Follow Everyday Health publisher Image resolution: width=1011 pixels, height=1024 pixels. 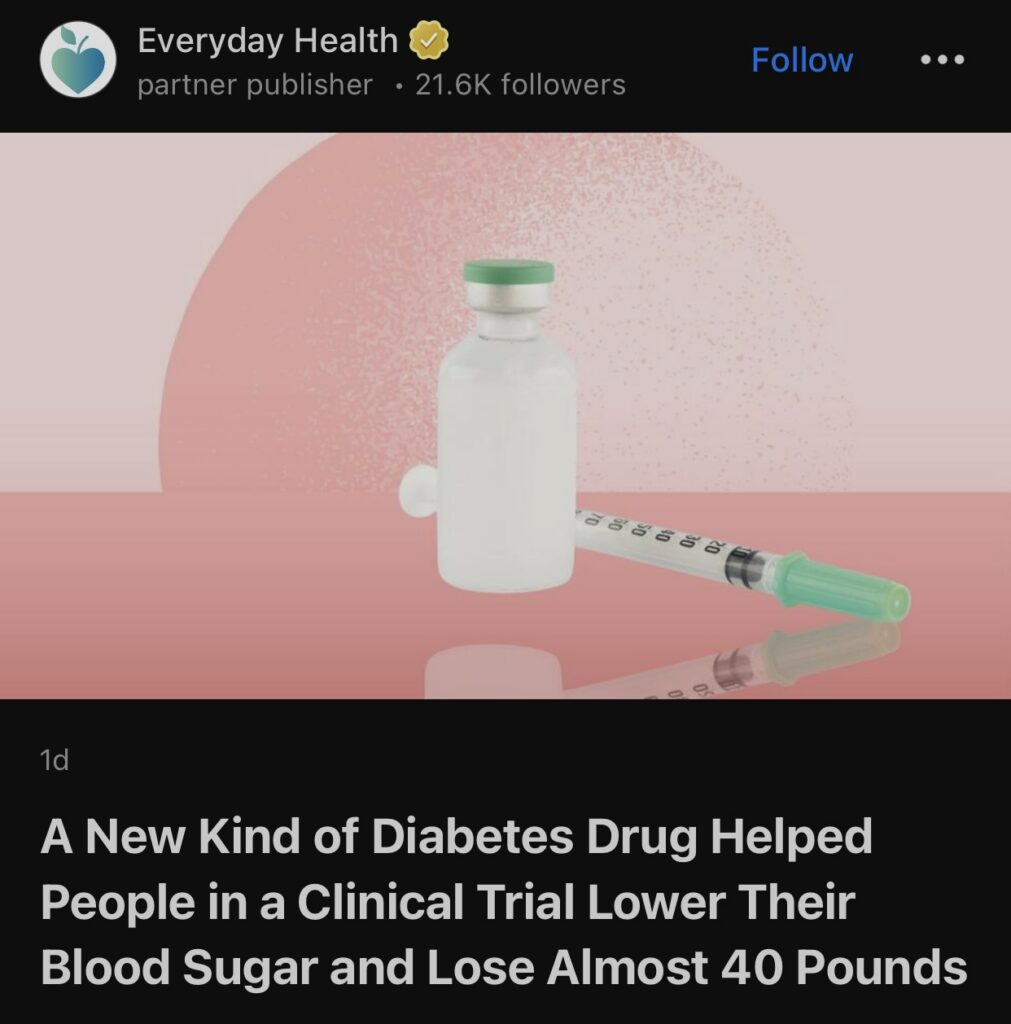click(801, 60)
